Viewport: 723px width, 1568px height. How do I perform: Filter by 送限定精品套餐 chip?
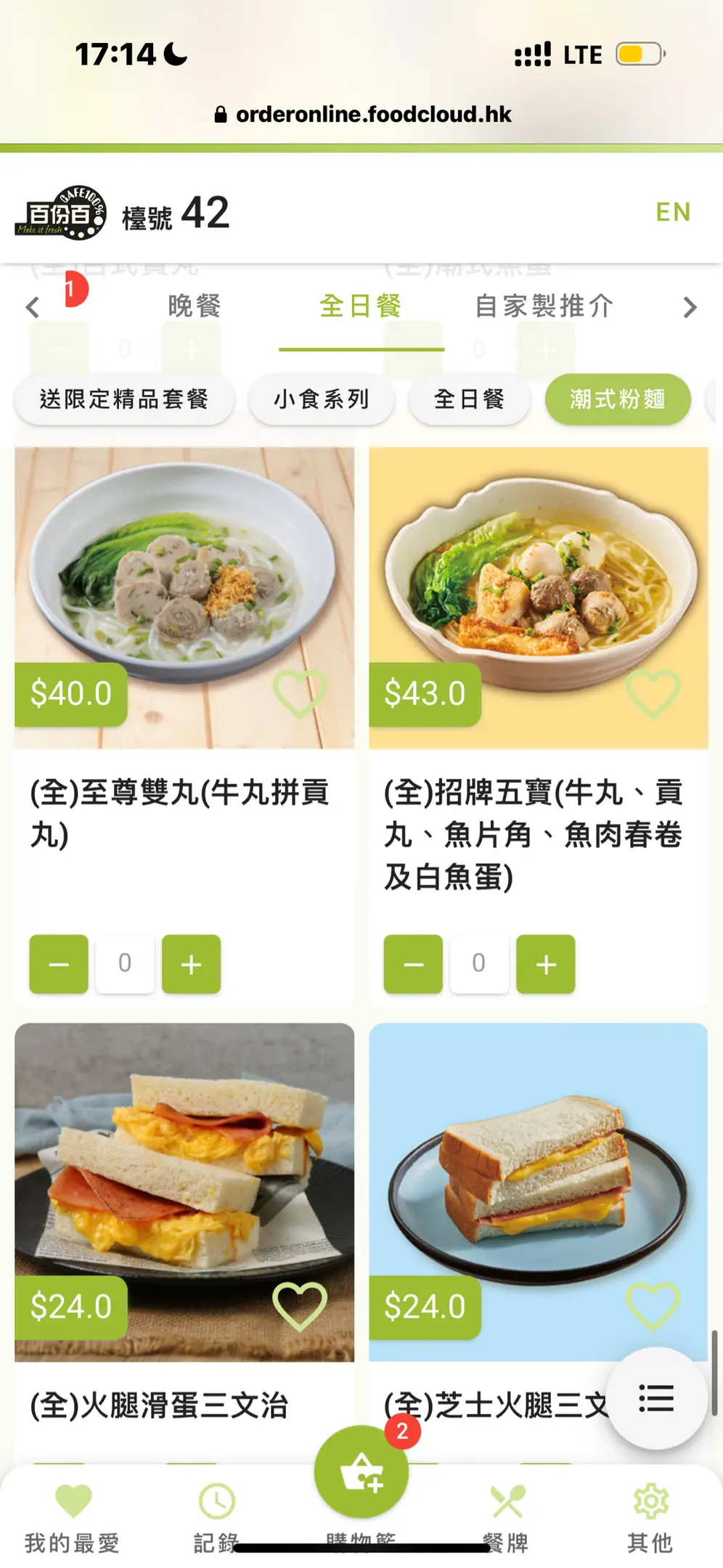click(x=124, y=399)
